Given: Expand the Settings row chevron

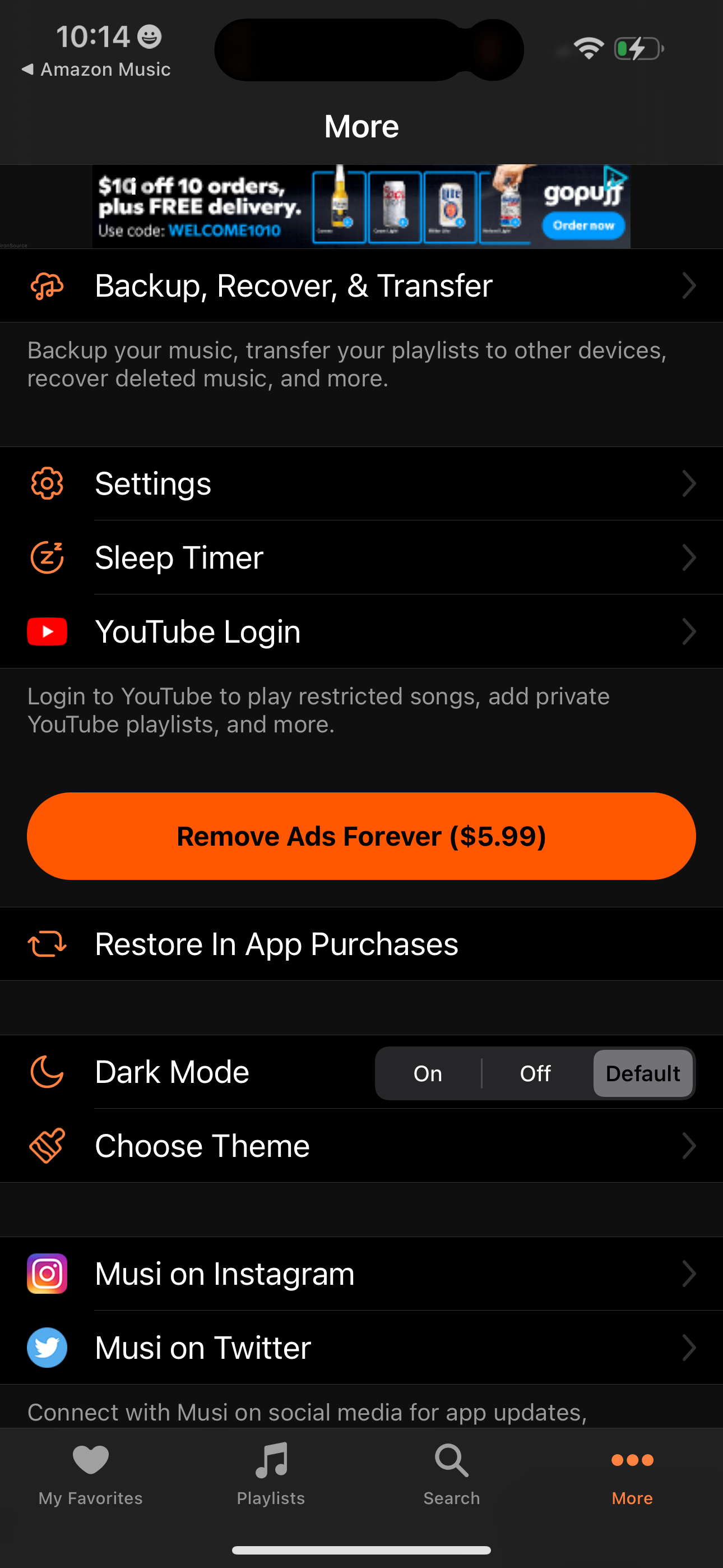Looking at the screenshot, I should [x=688, y=484].
